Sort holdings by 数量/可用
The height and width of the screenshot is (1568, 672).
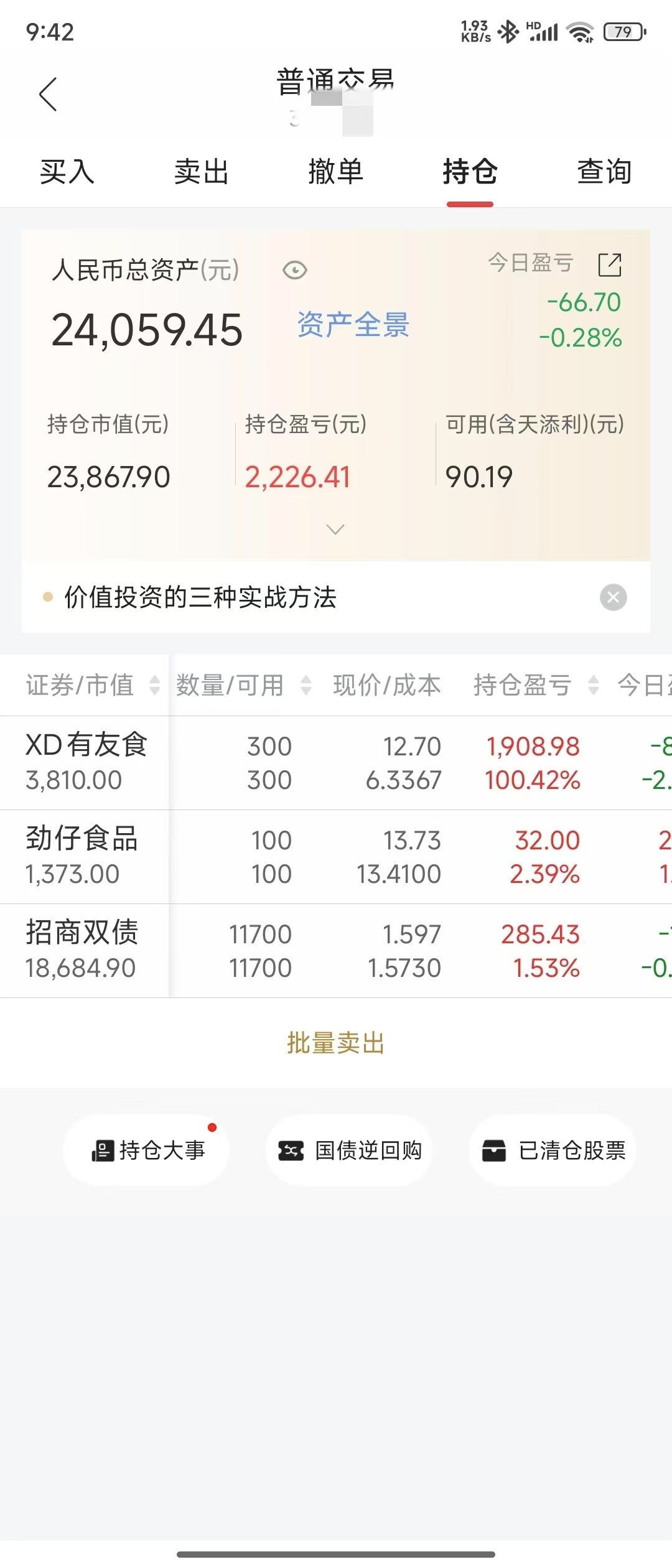pos(243,685)
